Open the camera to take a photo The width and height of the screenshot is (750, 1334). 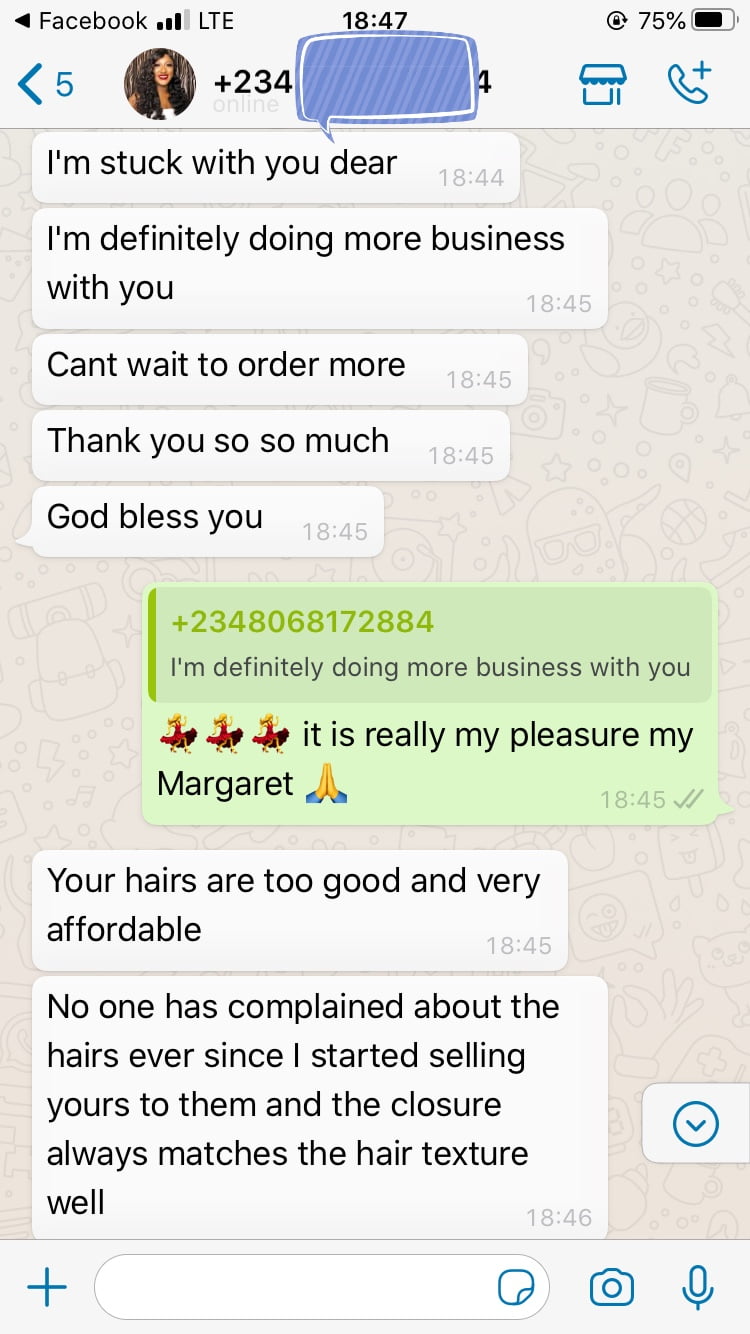point(612,1287)
